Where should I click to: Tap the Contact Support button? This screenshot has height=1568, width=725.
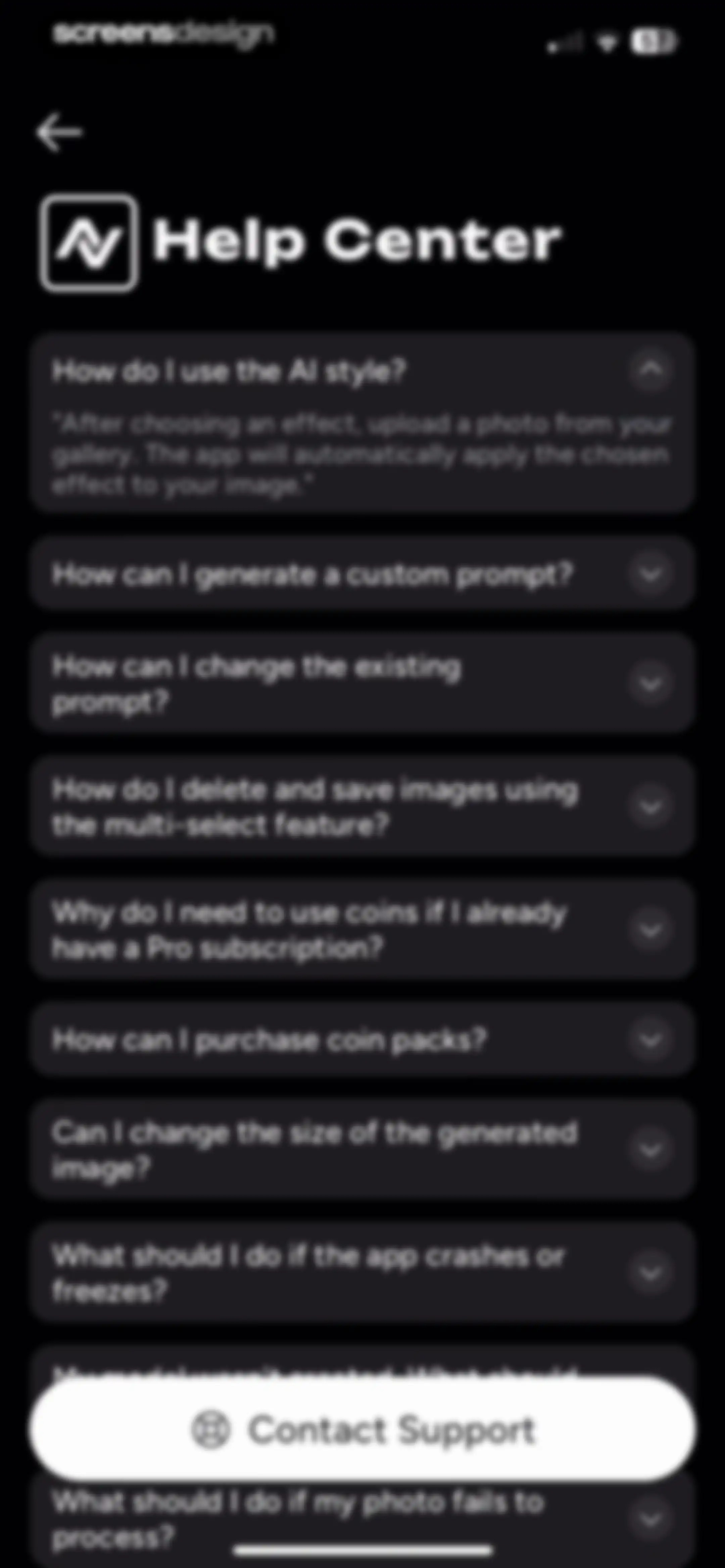coord(362,1429)
